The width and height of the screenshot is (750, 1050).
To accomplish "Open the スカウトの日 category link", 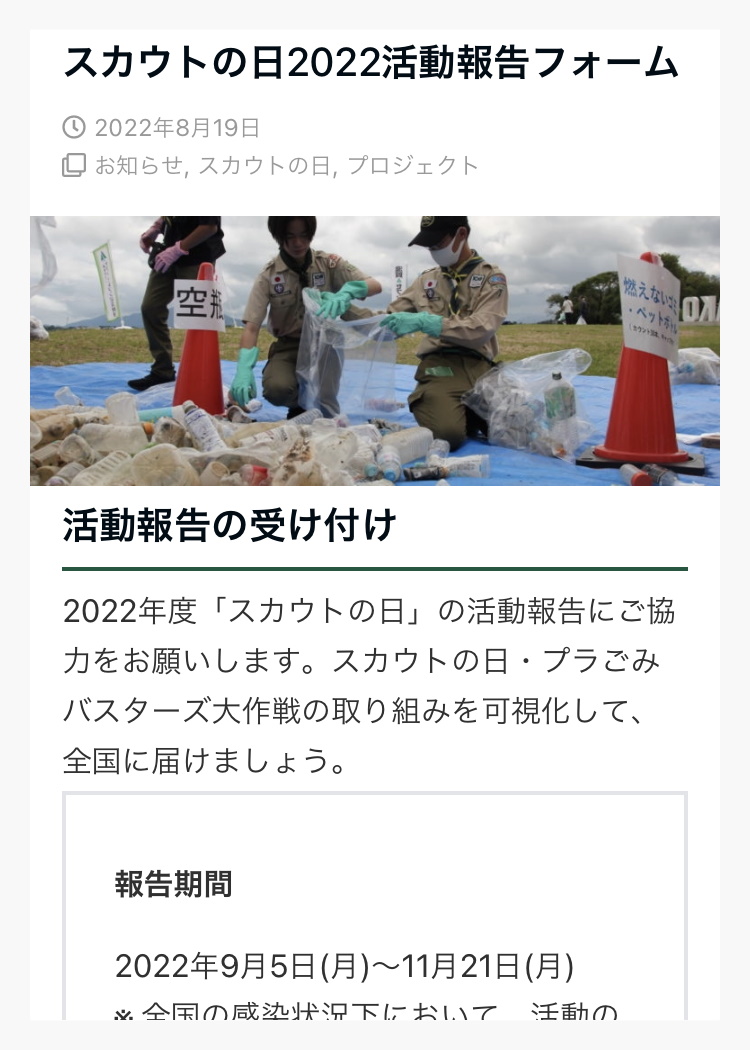I will point(264,166).
